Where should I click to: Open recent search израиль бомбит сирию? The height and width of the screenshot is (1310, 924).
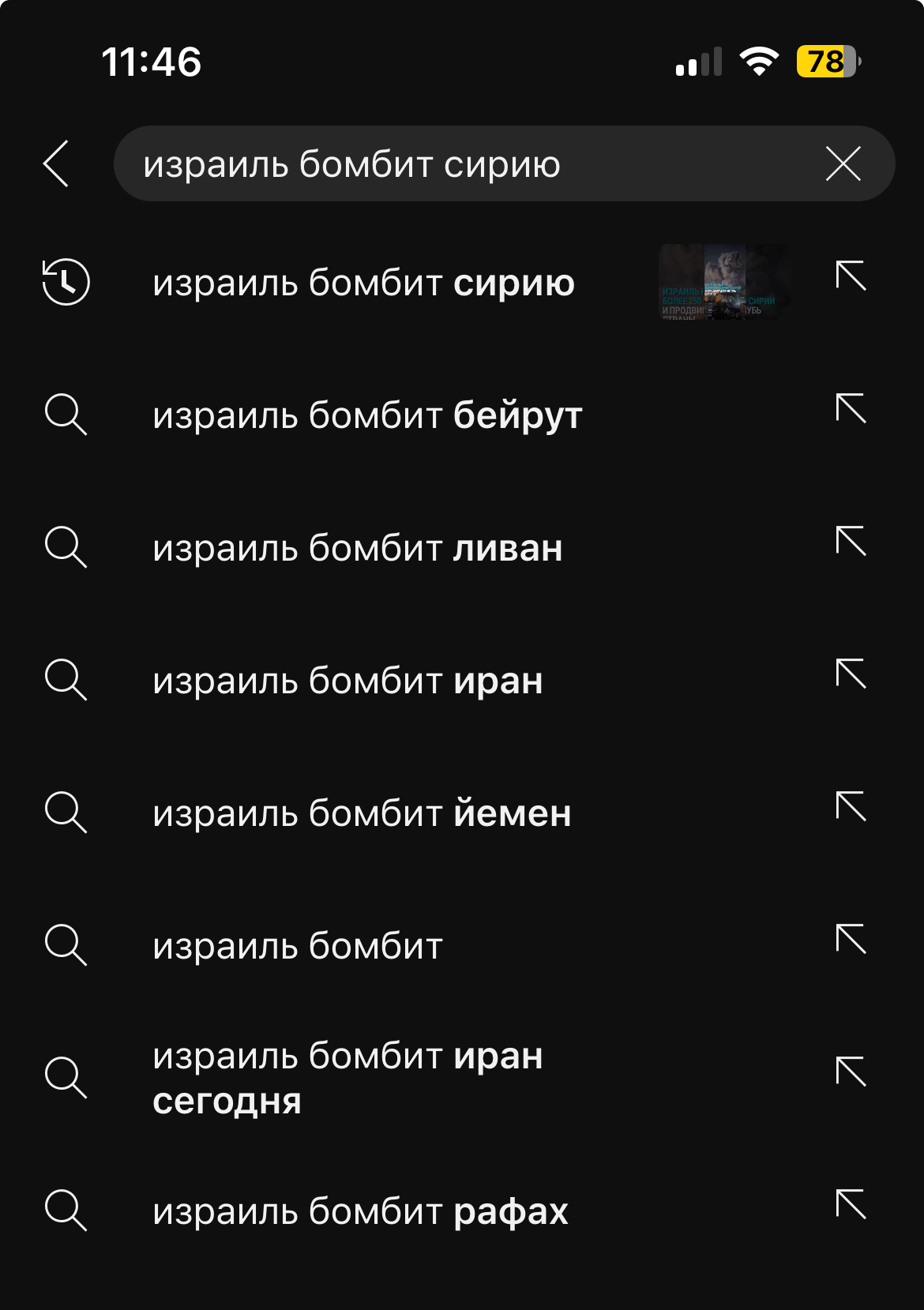coord(363,283)
